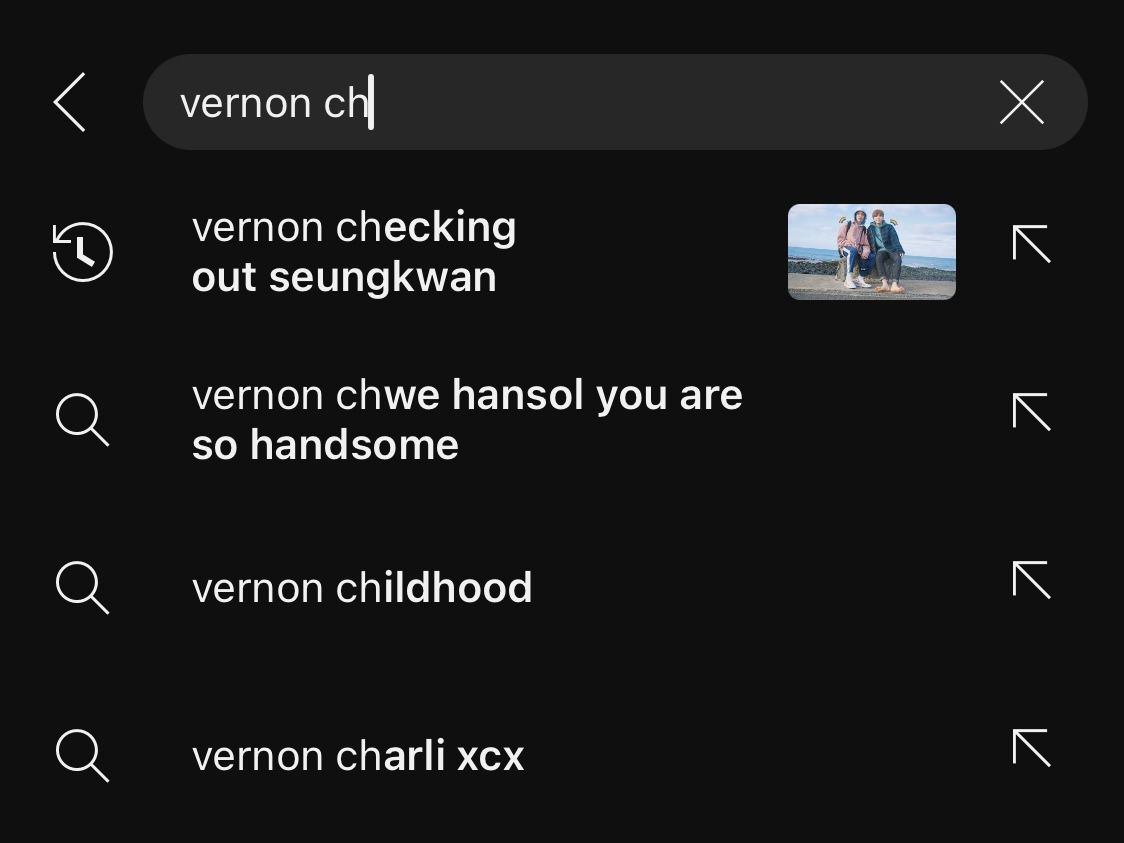Go back from the search screen

[x=70, y=102]
